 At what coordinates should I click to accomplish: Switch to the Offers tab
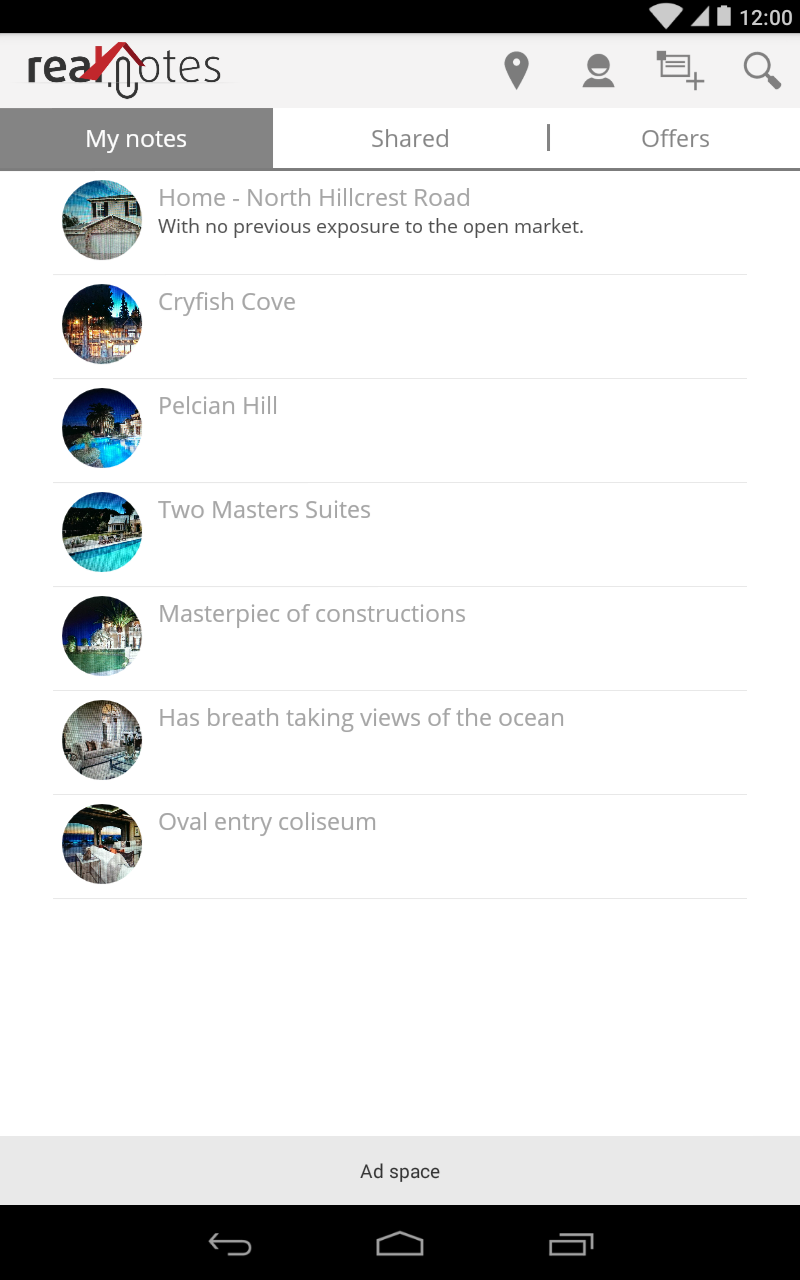(x=675, y=139)
